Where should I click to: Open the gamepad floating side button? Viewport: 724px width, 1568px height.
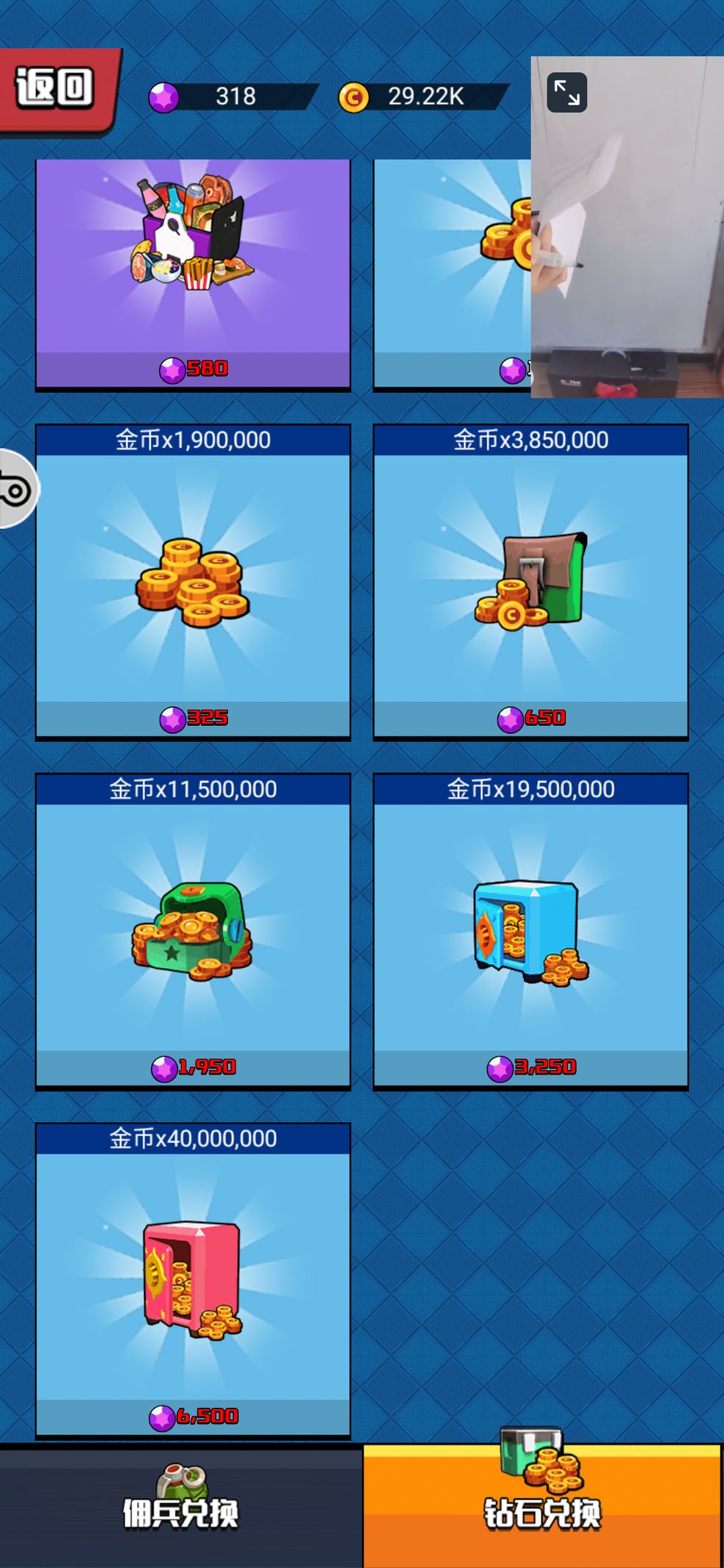15,489
